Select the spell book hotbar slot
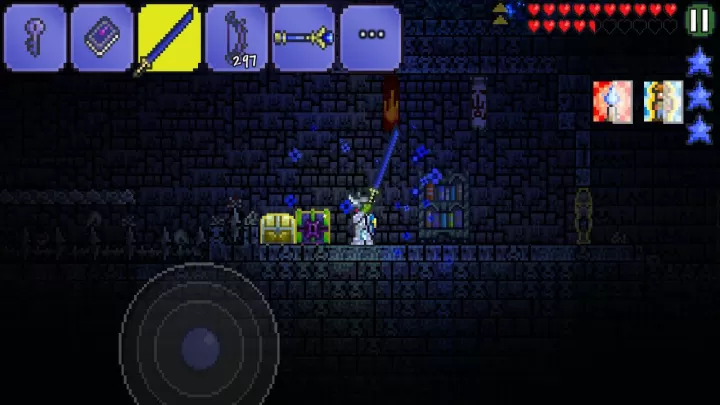720x405 pixels. tap(102, 38)
